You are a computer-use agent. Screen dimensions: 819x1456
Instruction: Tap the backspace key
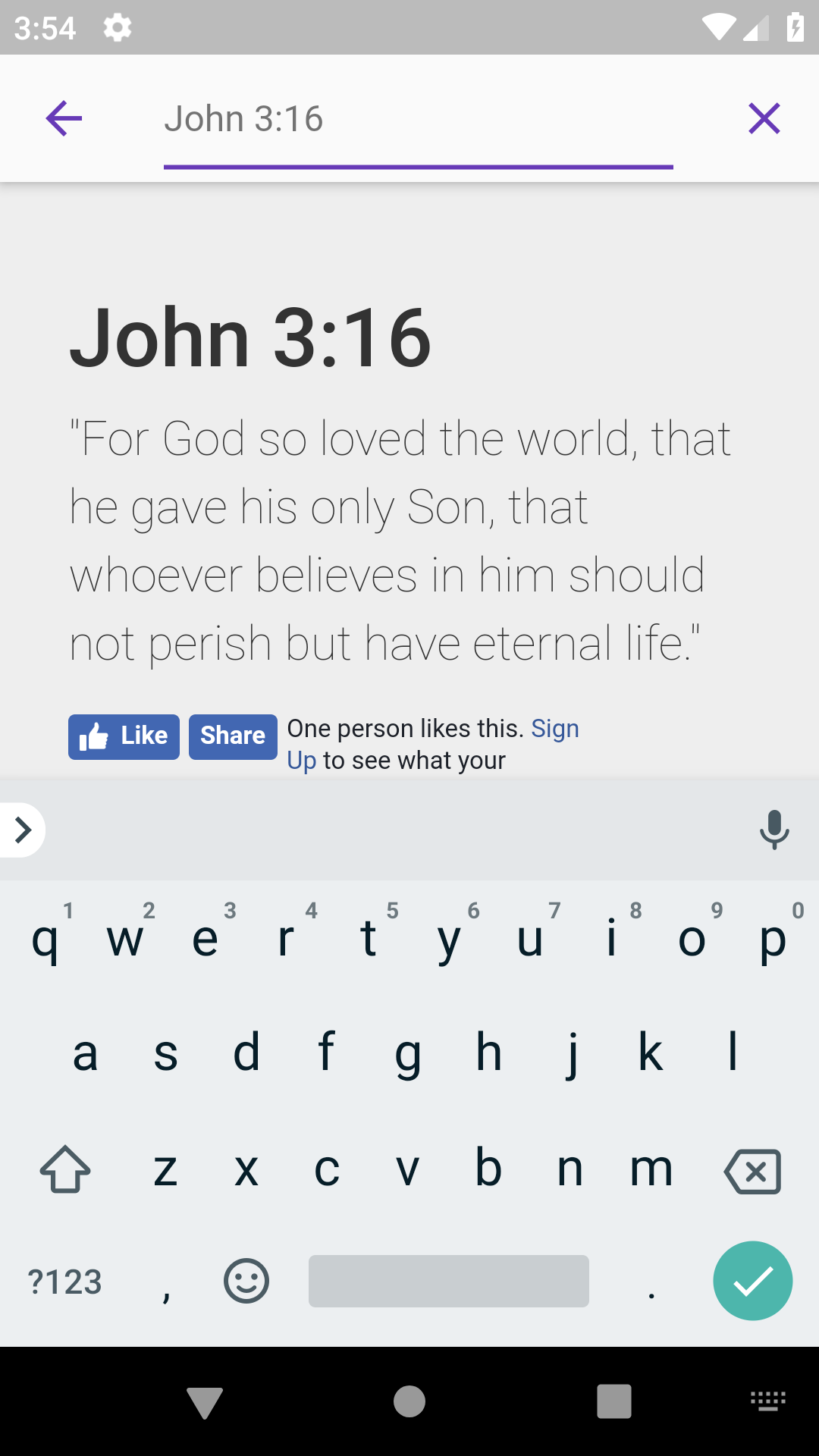pos(752,1171)
